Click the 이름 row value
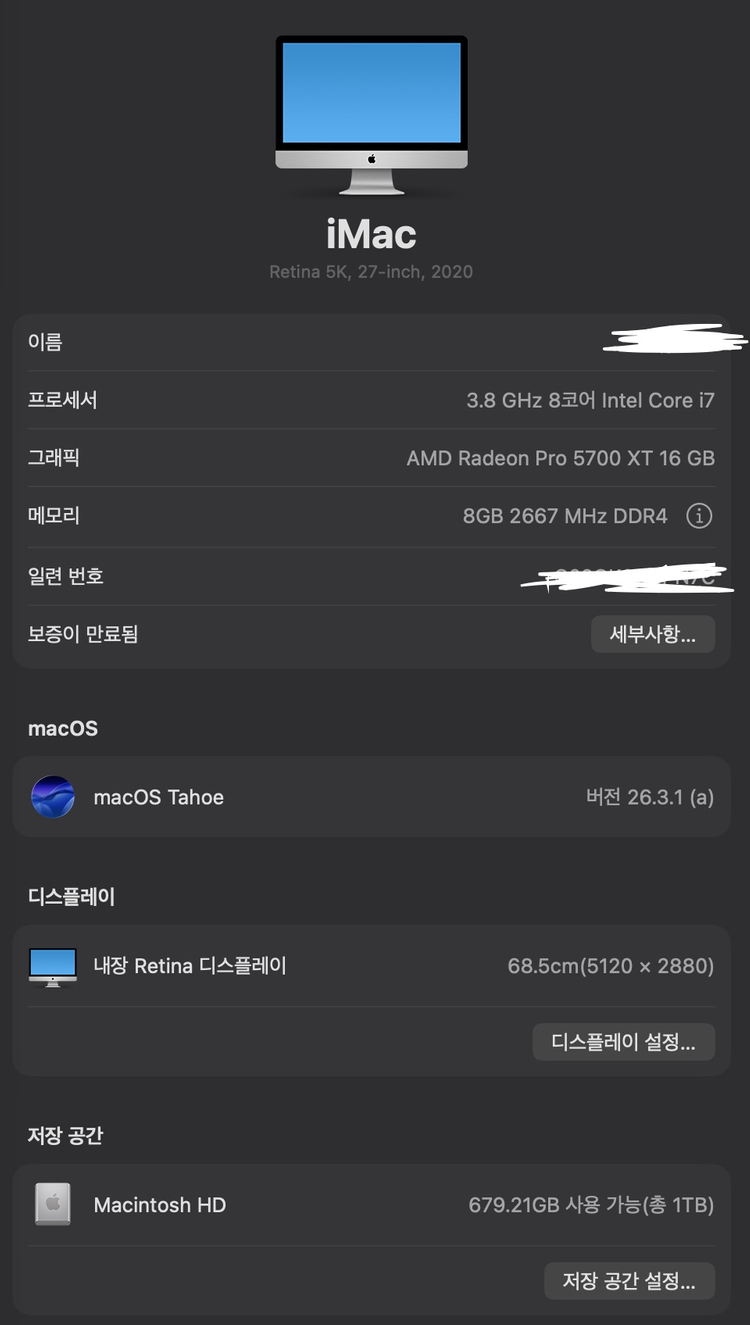 tap(675, 341)
